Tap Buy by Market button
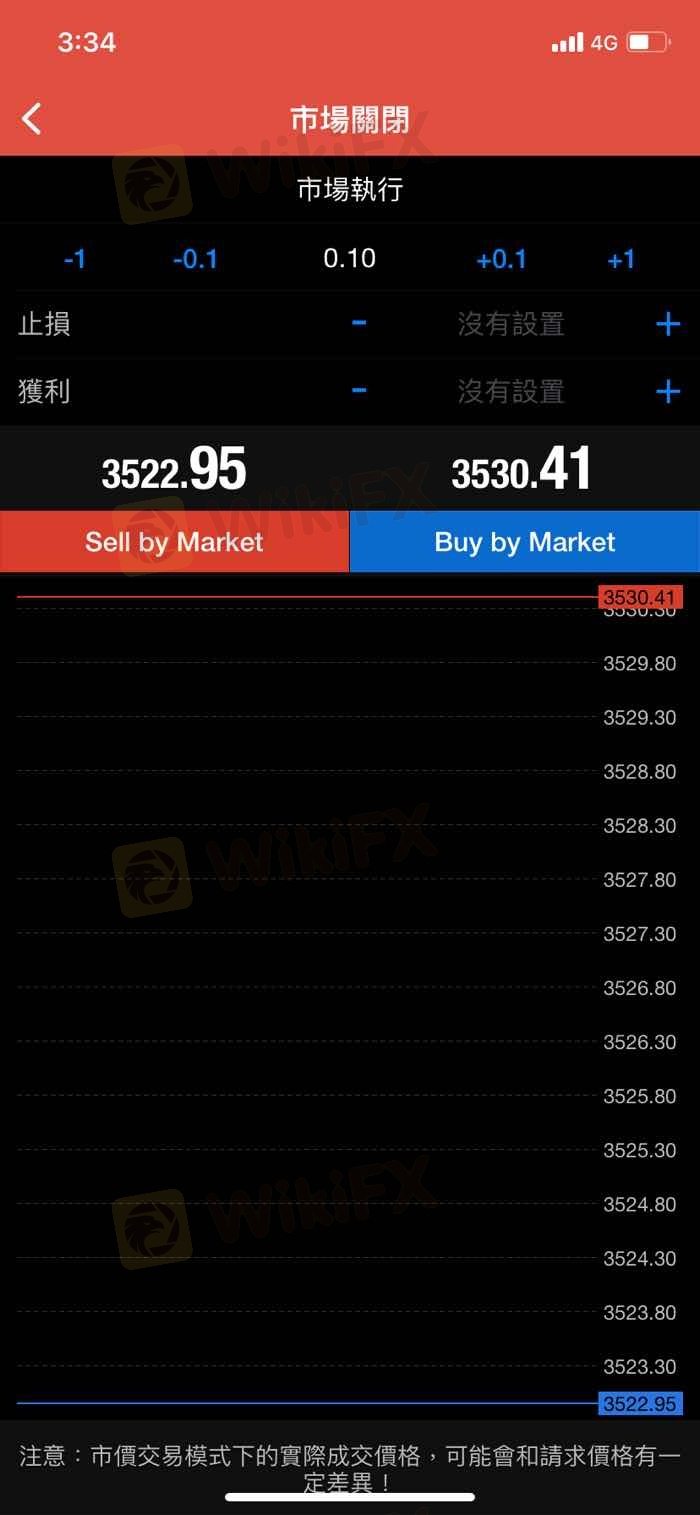 pyautogui.click(x=525, y=542)
